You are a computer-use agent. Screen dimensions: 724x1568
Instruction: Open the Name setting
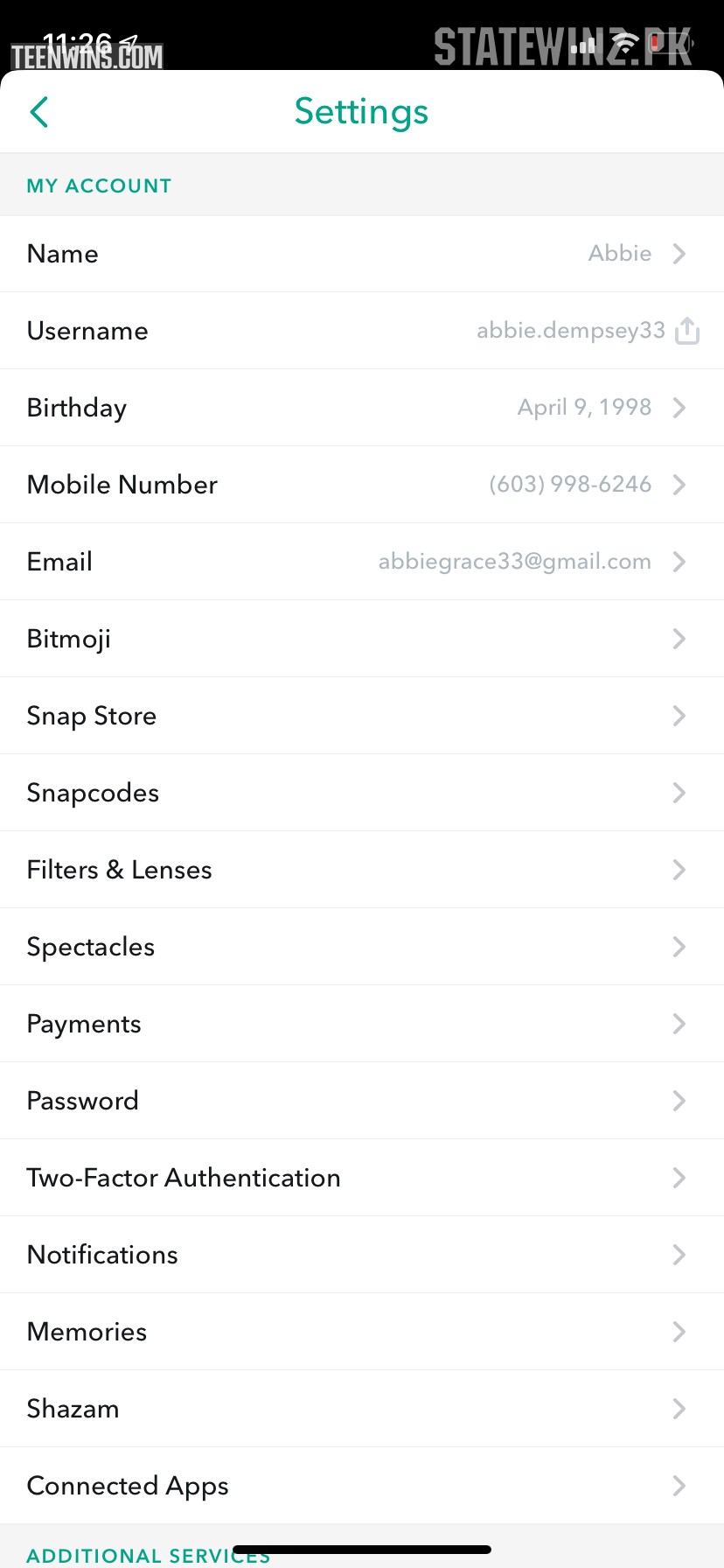pyautogui.click(x=362, y=254)
